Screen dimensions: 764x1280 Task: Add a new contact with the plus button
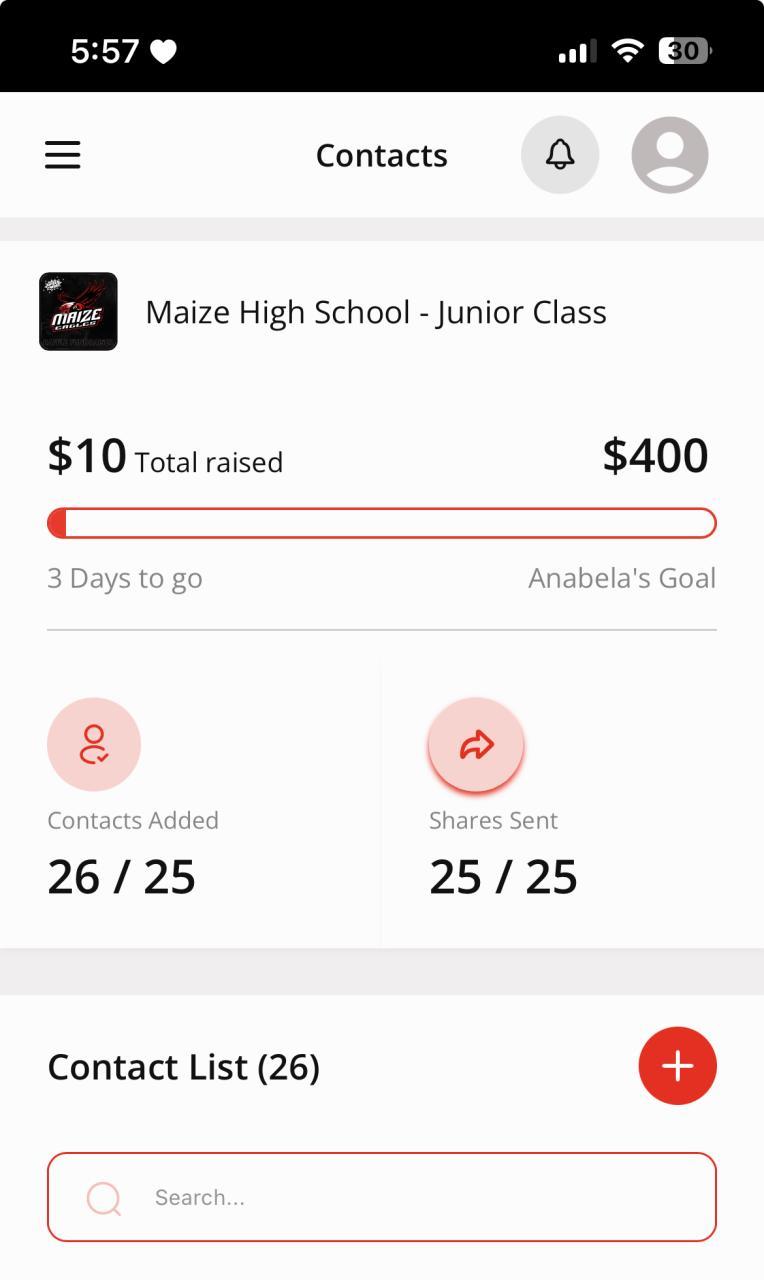coord(677,1066)
